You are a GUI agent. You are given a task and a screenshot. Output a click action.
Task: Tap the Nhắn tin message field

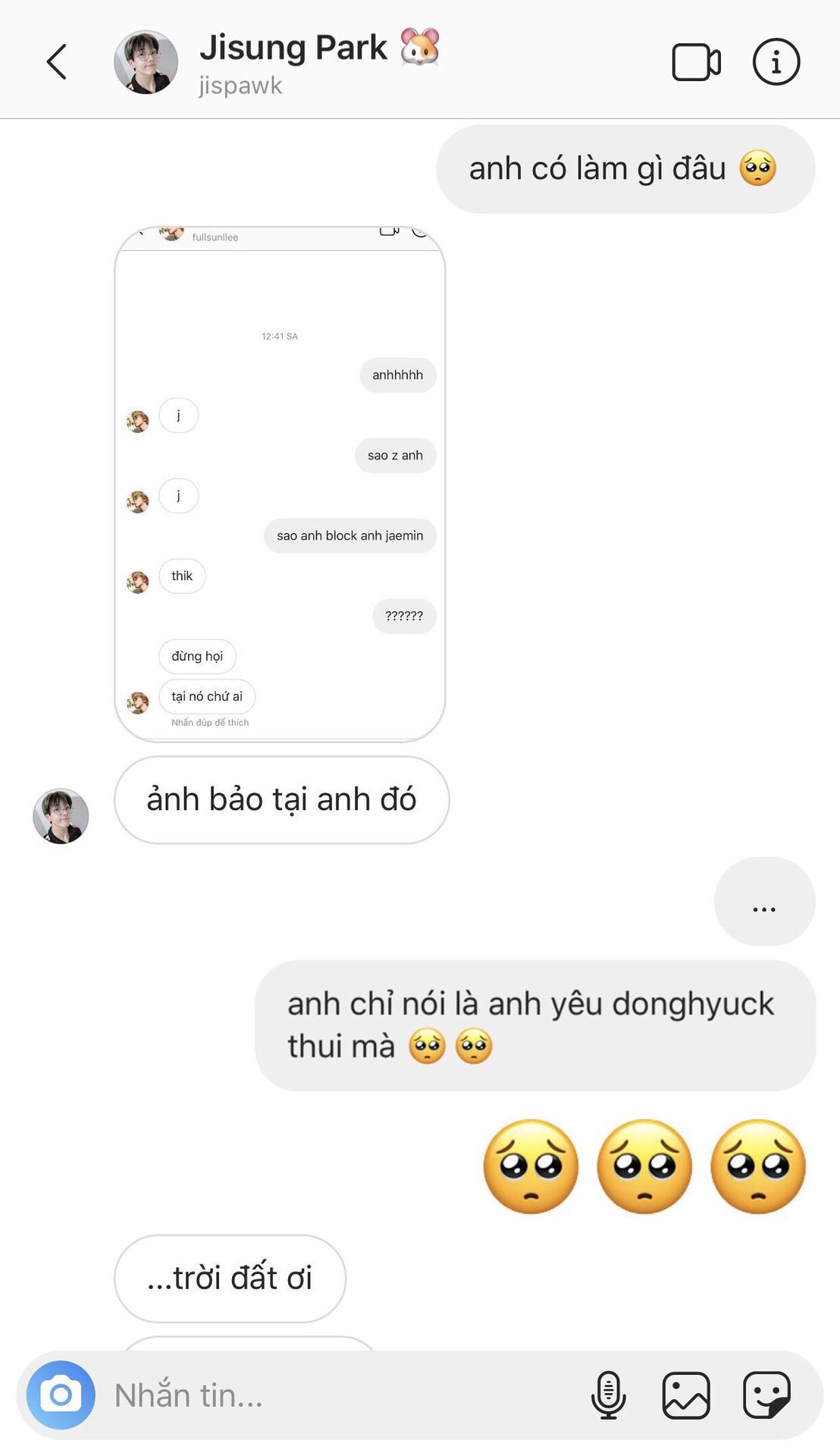(x=341, y=1395)
